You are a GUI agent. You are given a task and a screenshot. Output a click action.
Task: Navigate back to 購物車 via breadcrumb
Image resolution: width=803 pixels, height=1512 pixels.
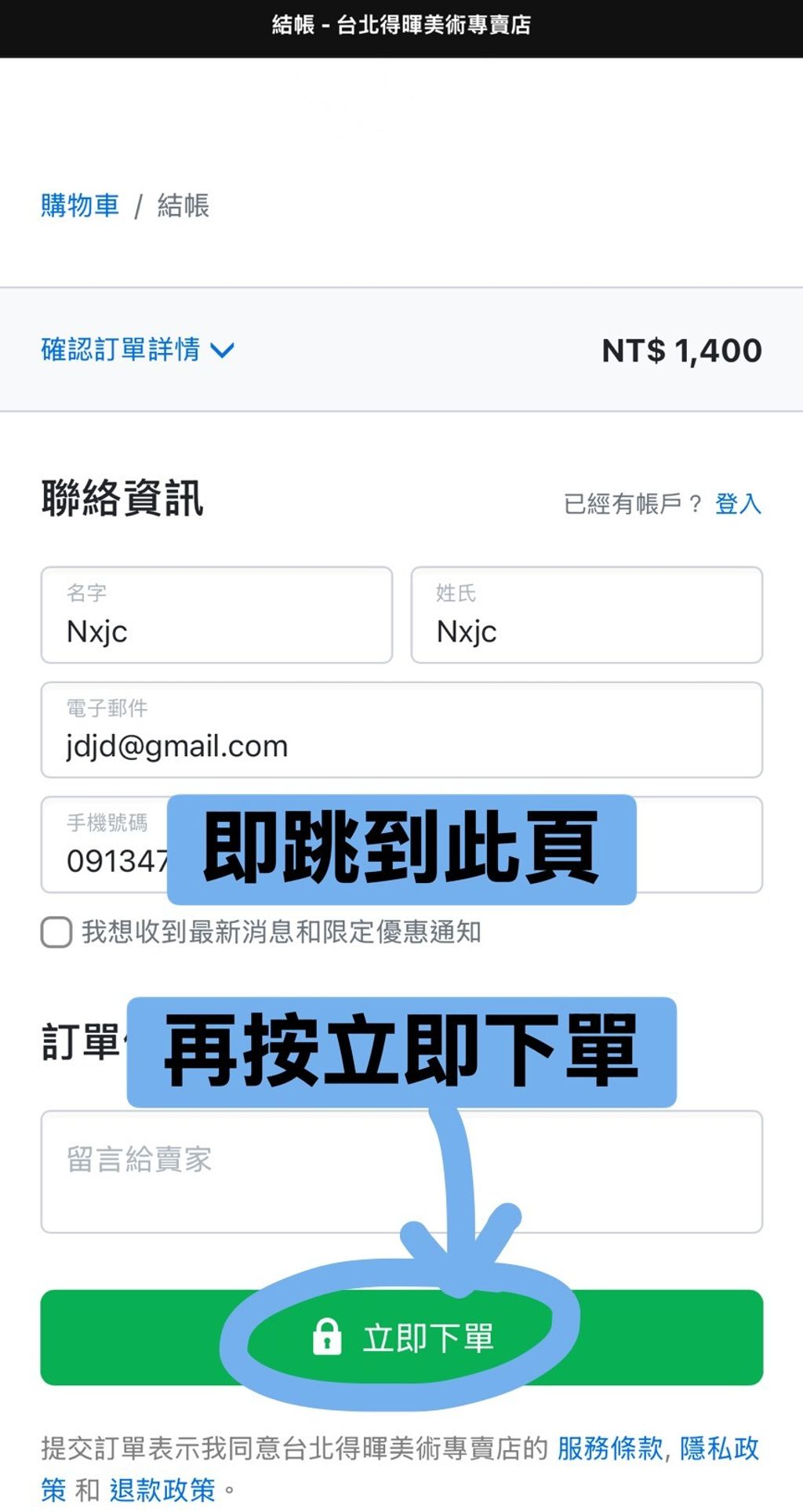point(79,206)
